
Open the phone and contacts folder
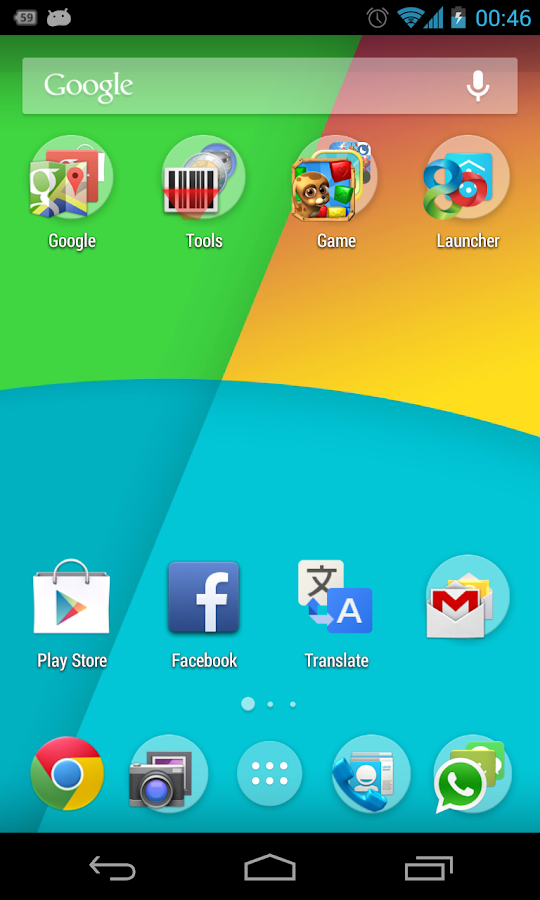(371, 774)
